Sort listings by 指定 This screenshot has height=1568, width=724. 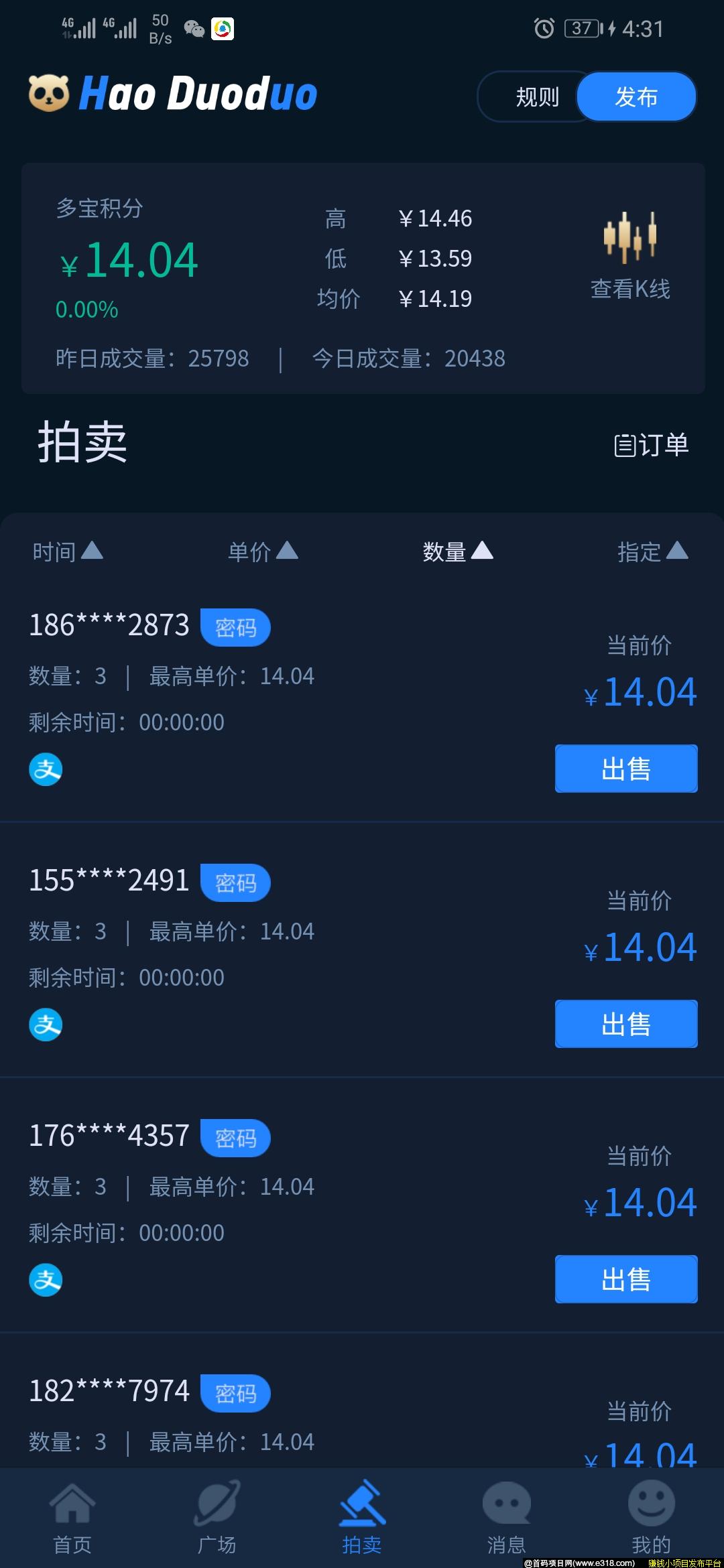652,551
